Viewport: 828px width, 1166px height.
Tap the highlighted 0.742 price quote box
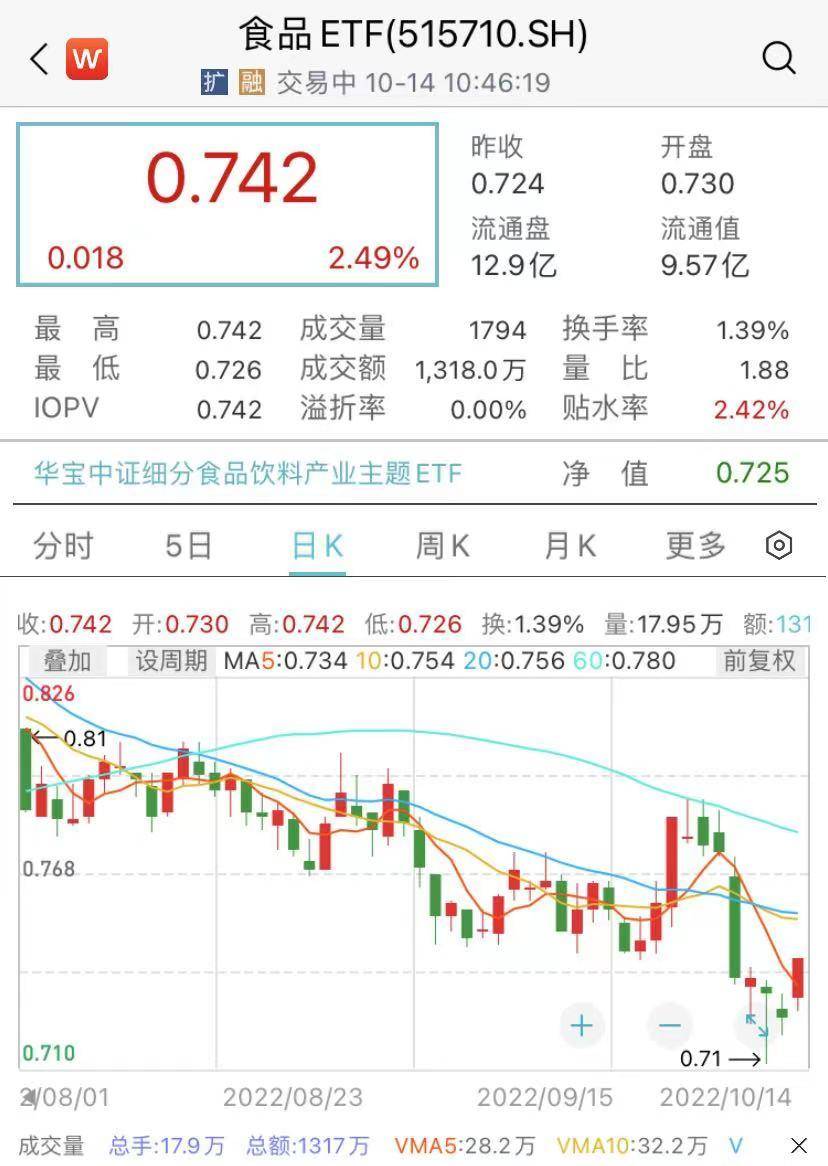pos(227,202)
